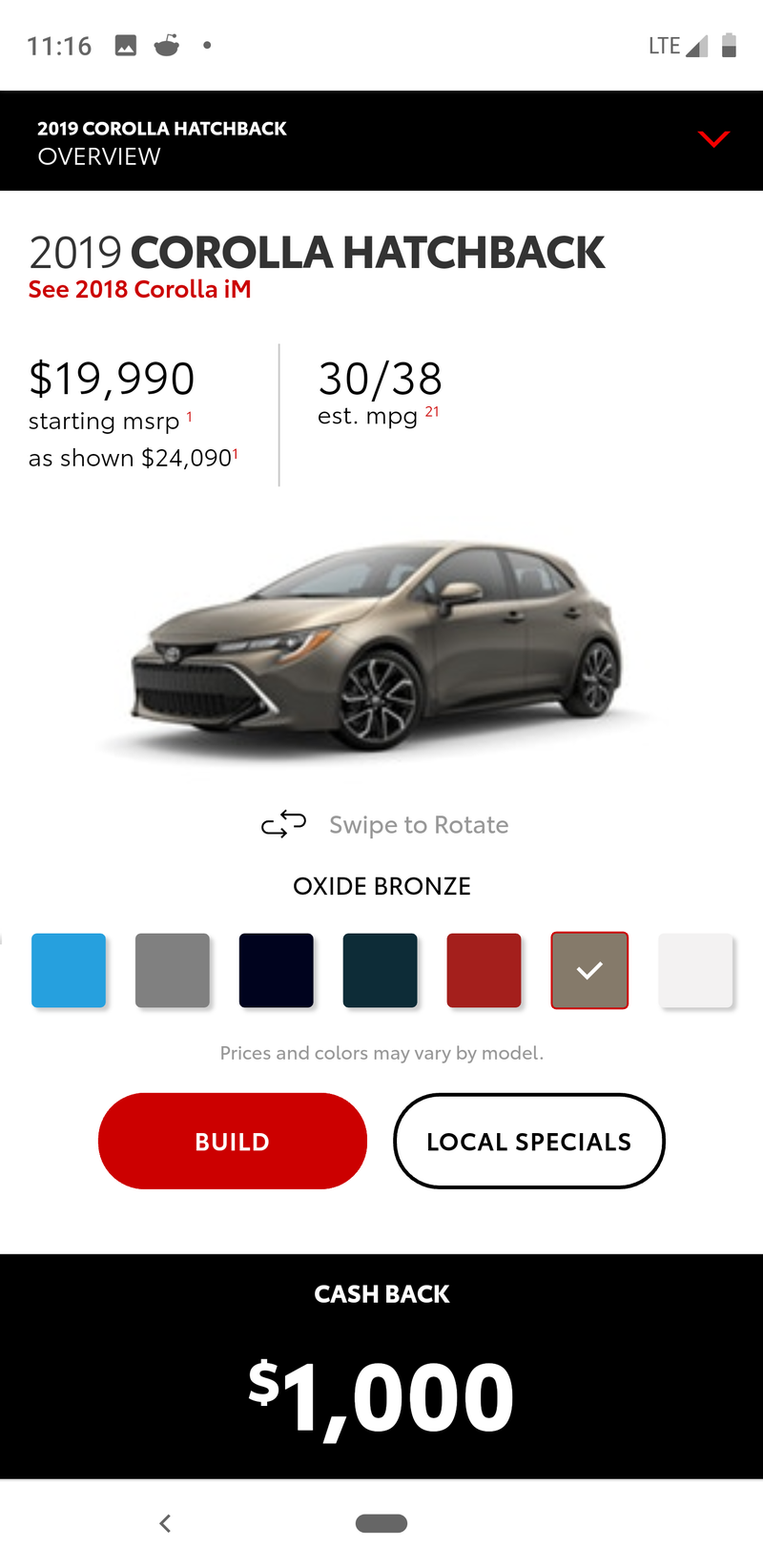Pick the red color swatch
763x1568 pixels.
click(485, 970)
